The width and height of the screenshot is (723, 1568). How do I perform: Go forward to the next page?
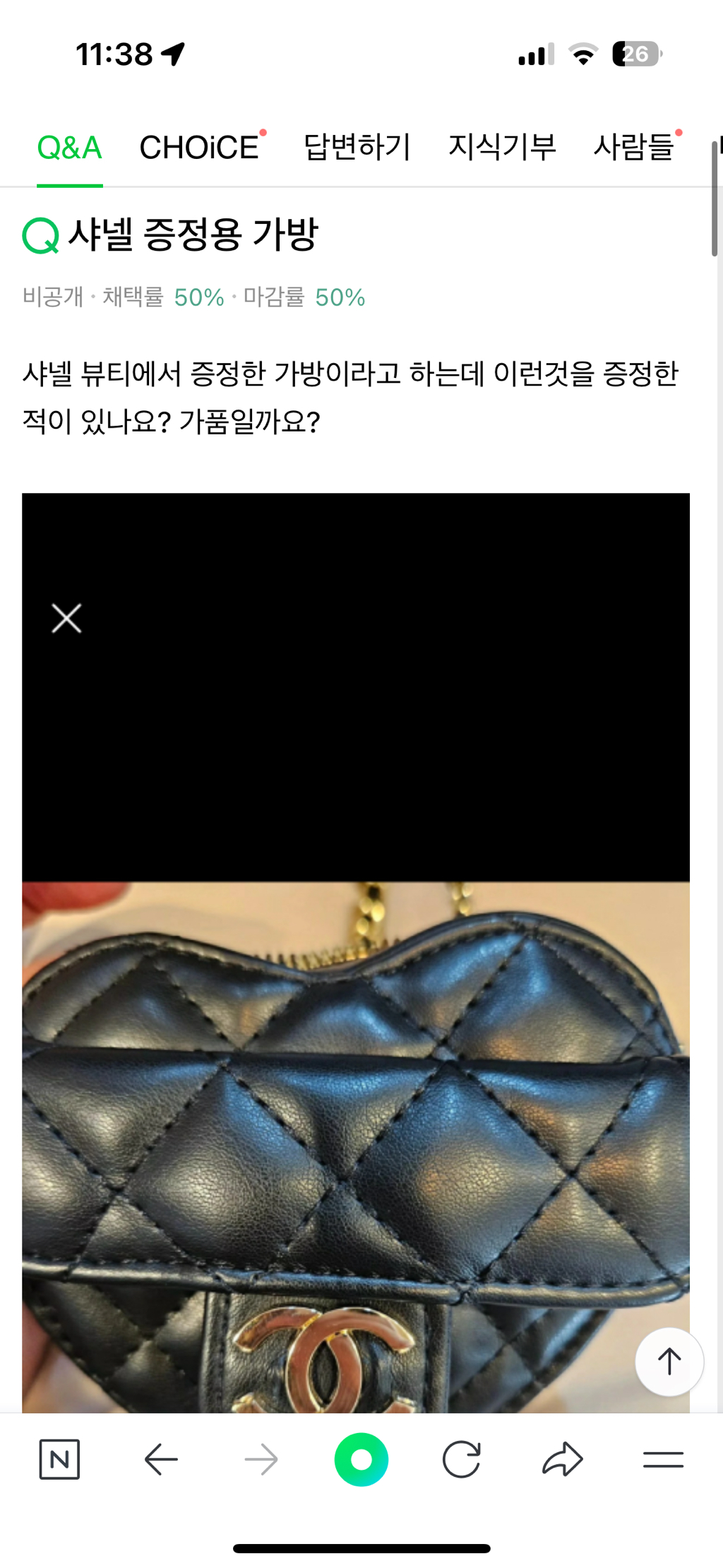click(x=261, y=1459)
